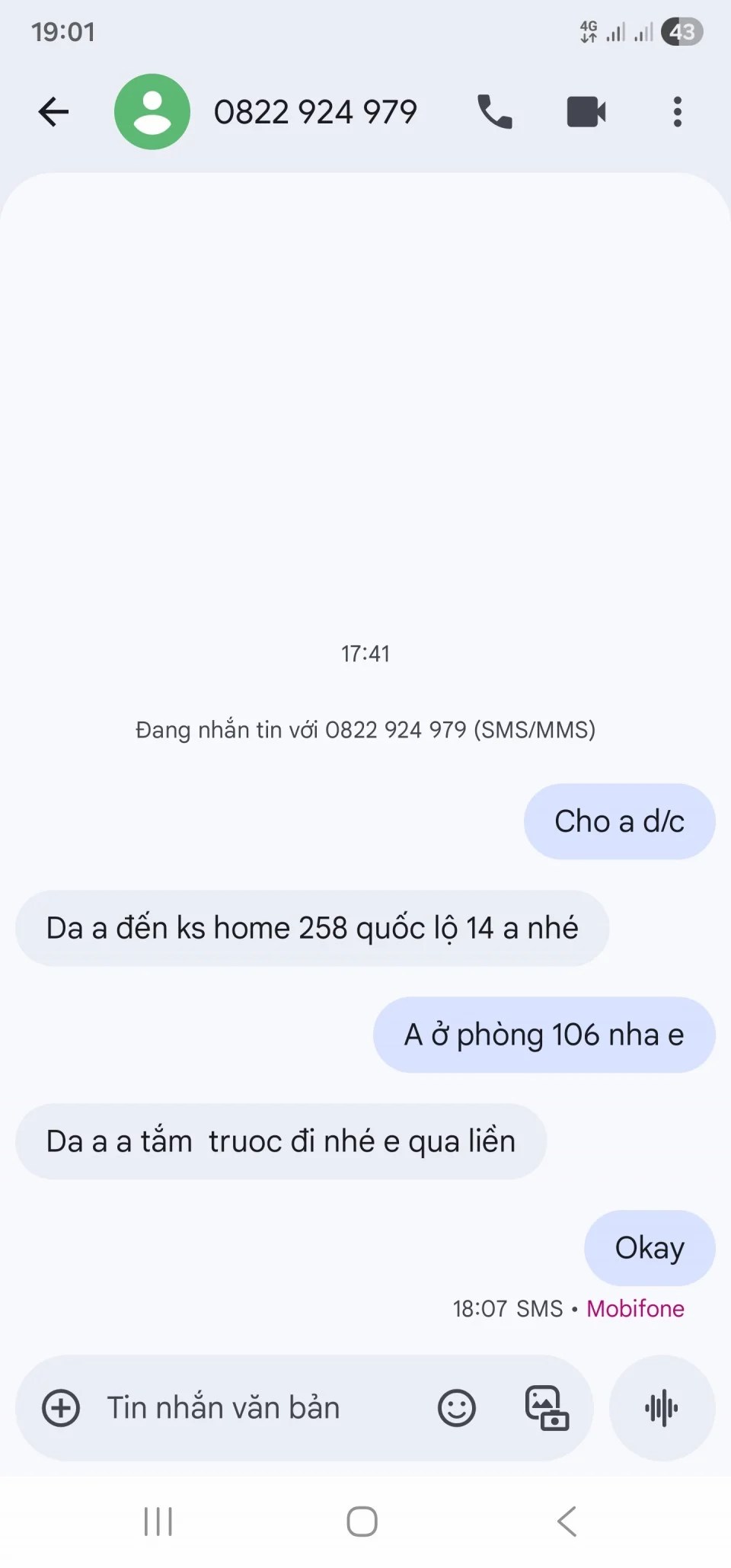This screenshot has width=731, height=1568.
Task: Go back to the conversation list
Action: (x=53, y=112)
